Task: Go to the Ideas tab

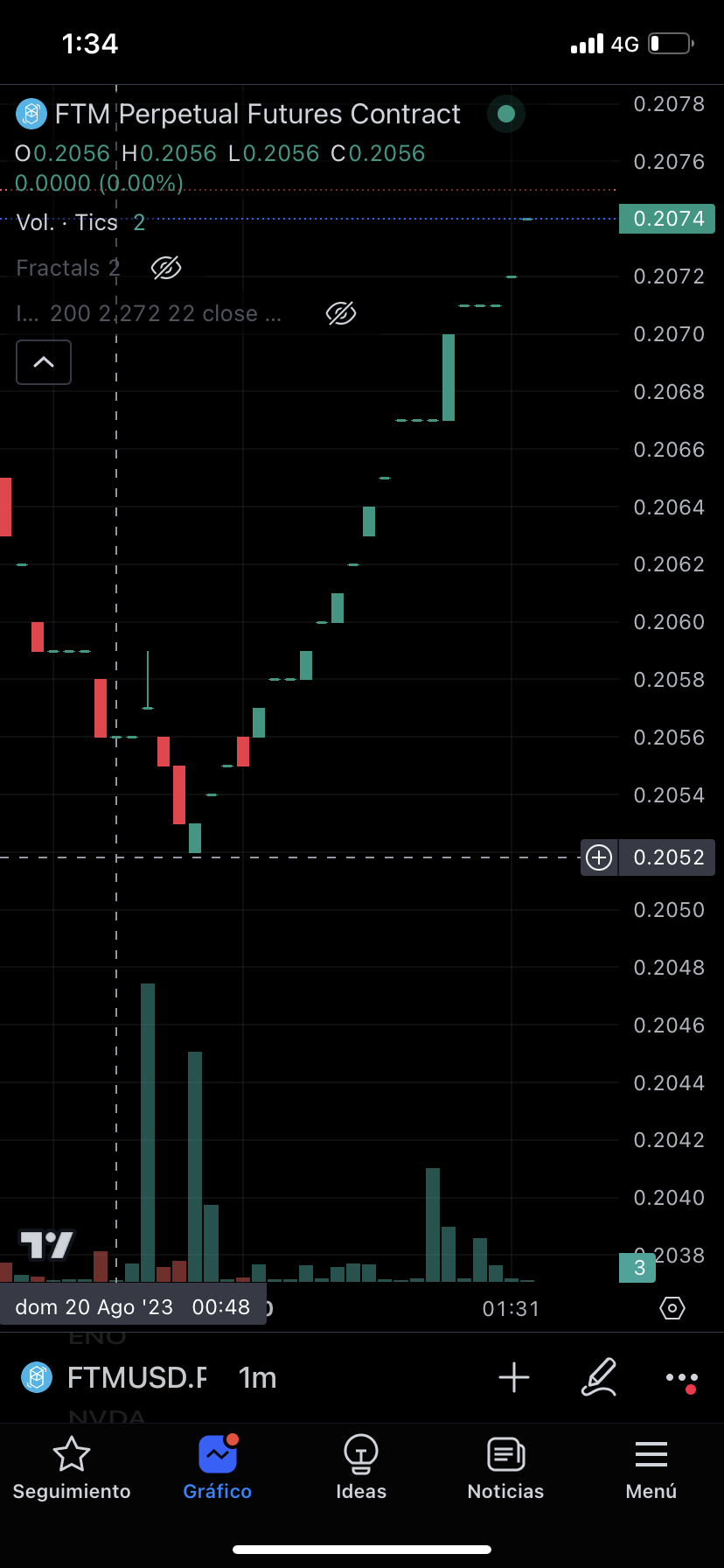Action: point(361,1468)
